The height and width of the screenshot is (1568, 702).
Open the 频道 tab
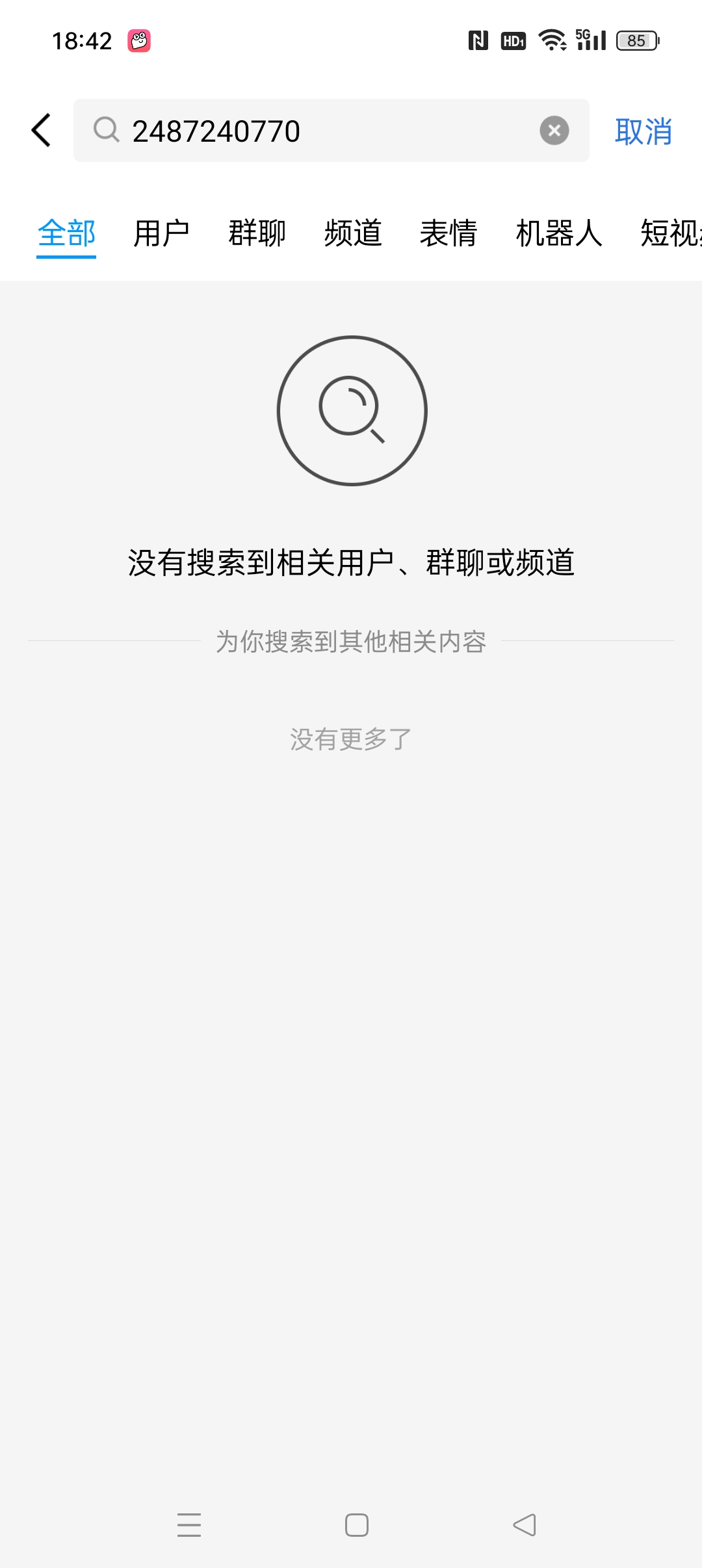[353, 233]
